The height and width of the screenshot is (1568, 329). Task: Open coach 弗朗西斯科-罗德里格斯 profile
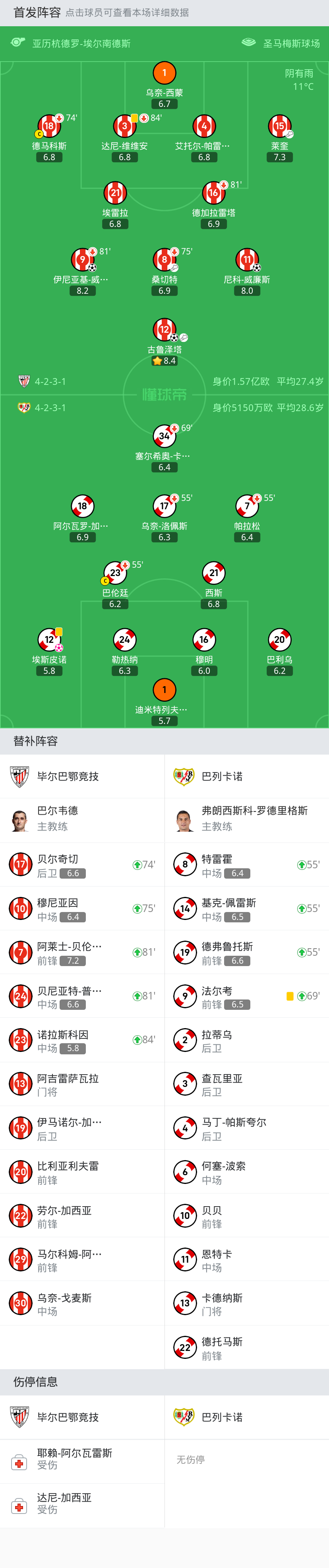pos(246,819)
